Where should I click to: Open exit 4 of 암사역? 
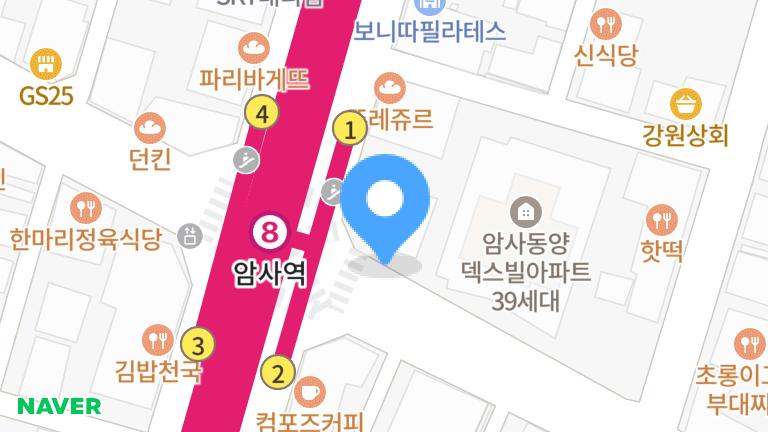click(x=262, y=113)
